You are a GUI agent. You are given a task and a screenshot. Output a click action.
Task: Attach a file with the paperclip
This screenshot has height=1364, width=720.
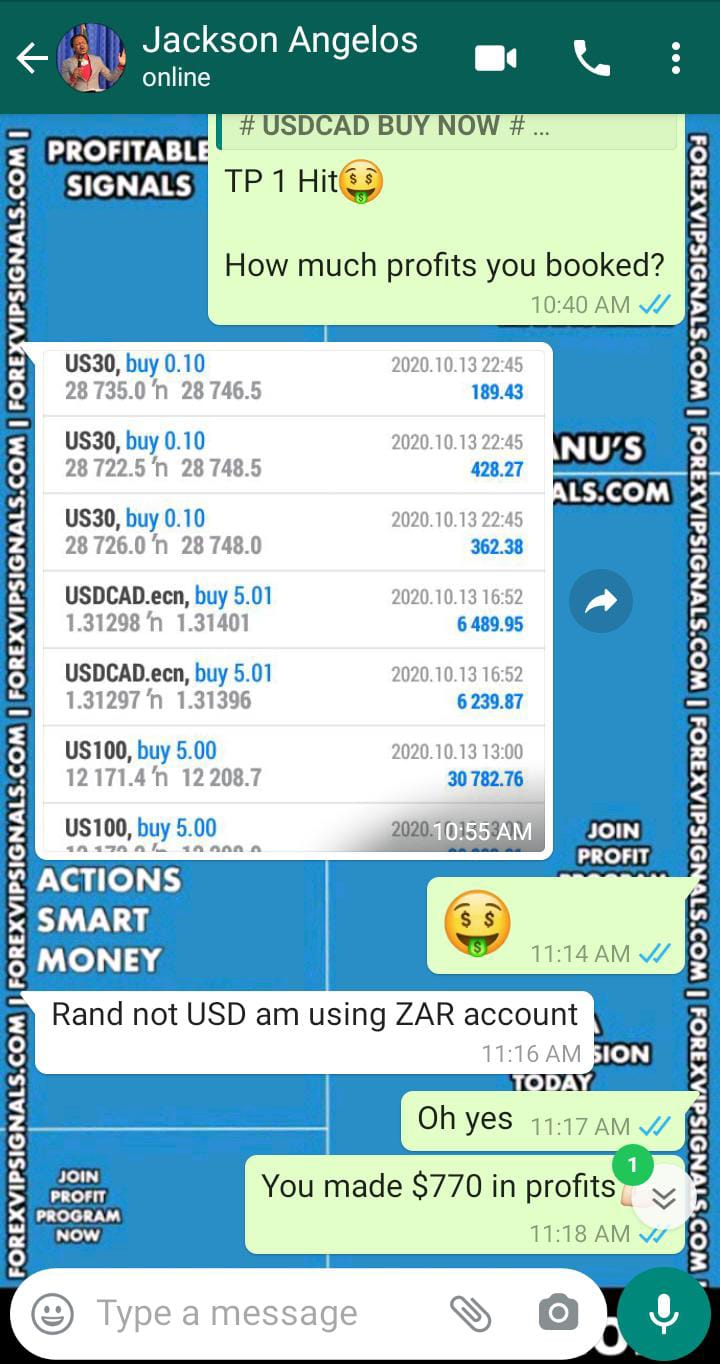click(x=470, y=1313)
